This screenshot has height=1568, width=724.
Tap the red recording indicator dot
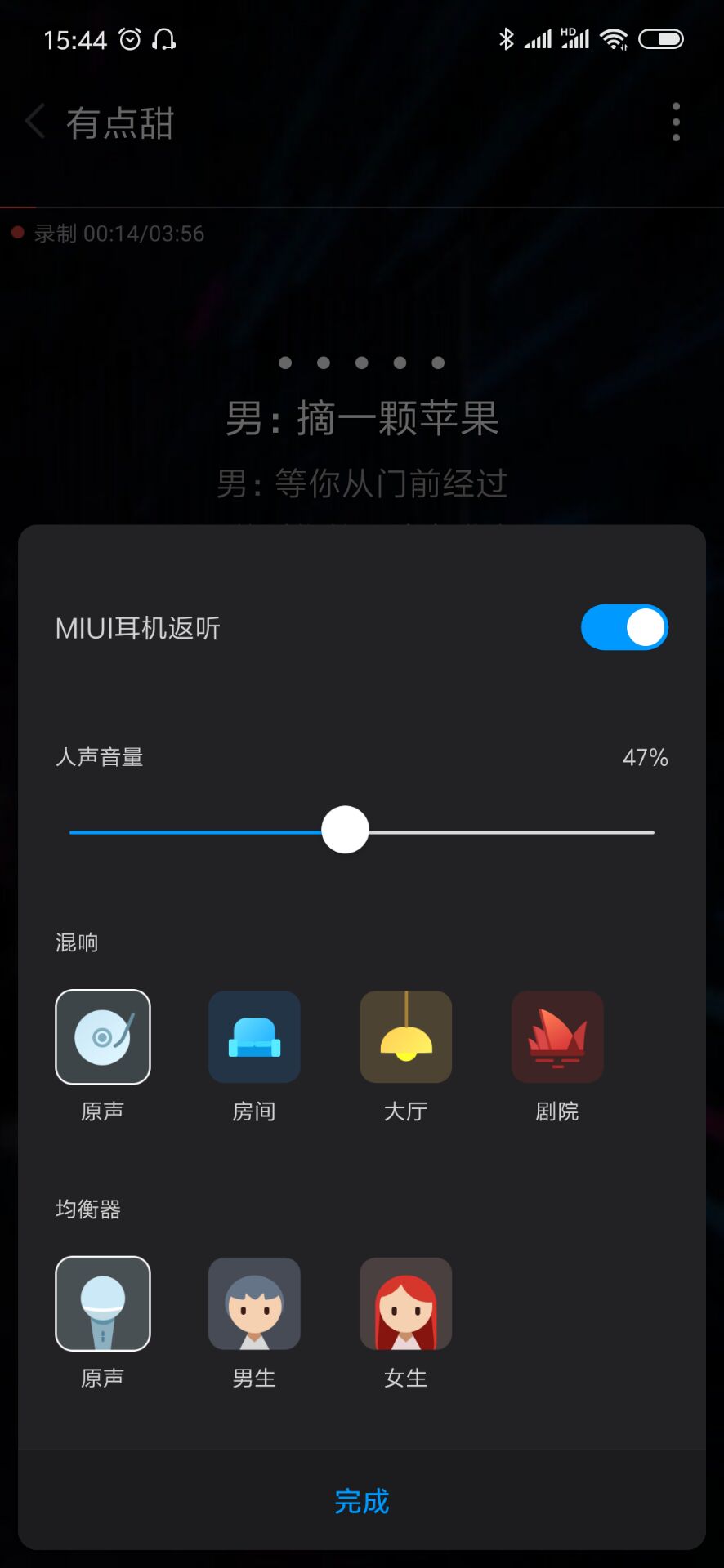click(18, 233)
